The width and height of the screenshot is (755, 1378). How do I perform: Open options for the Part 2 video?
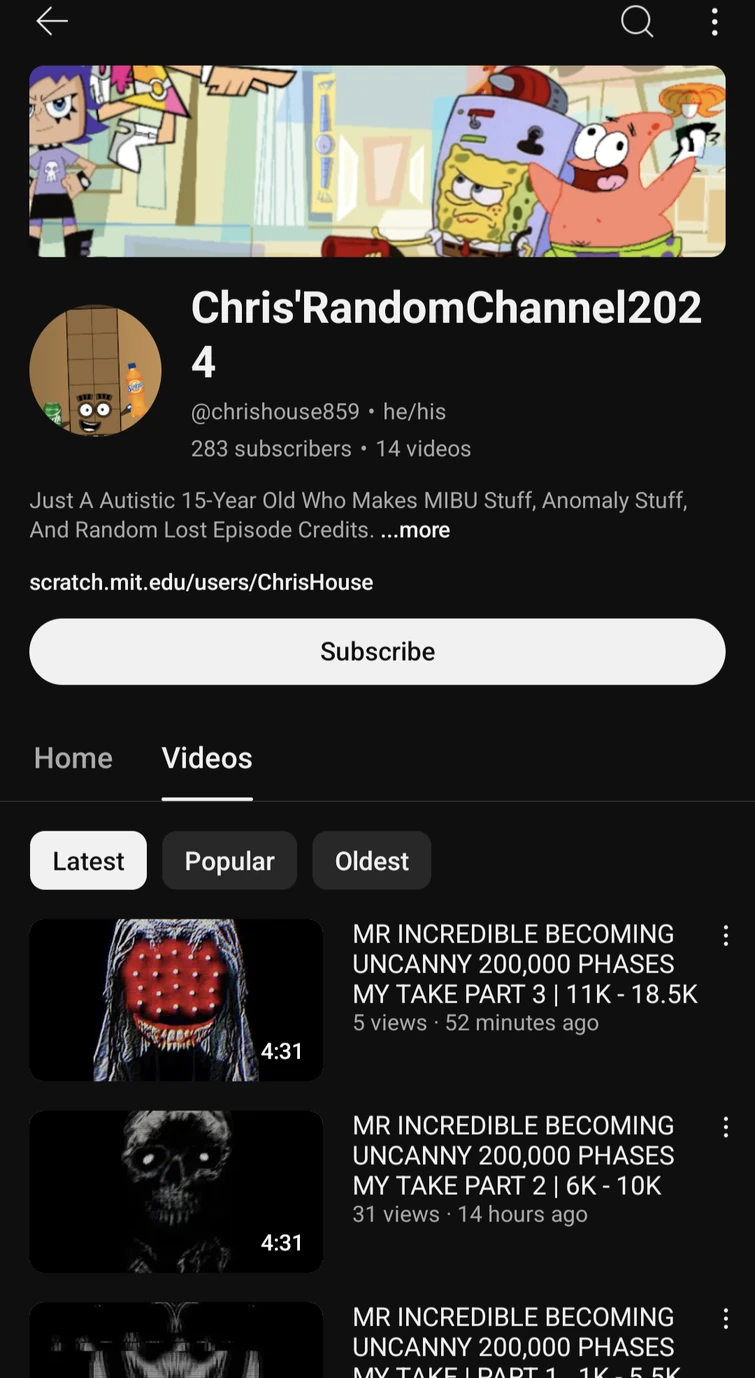click(725, 1127)
